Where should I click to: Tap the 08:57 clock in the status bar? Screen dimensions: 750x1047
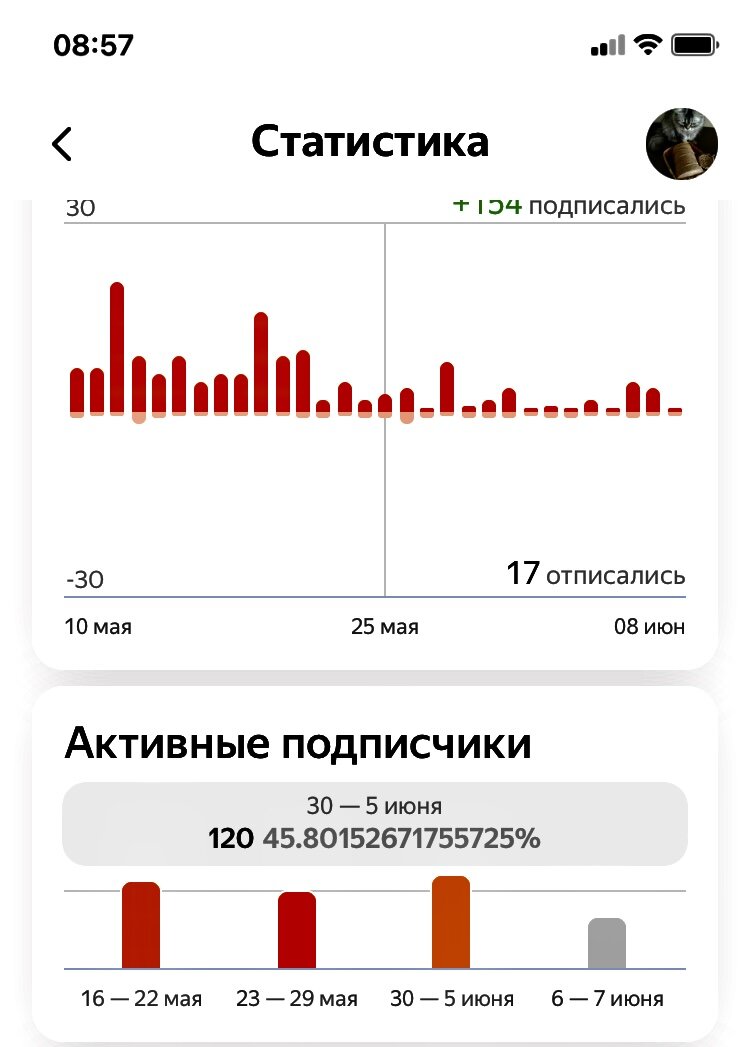93,44
